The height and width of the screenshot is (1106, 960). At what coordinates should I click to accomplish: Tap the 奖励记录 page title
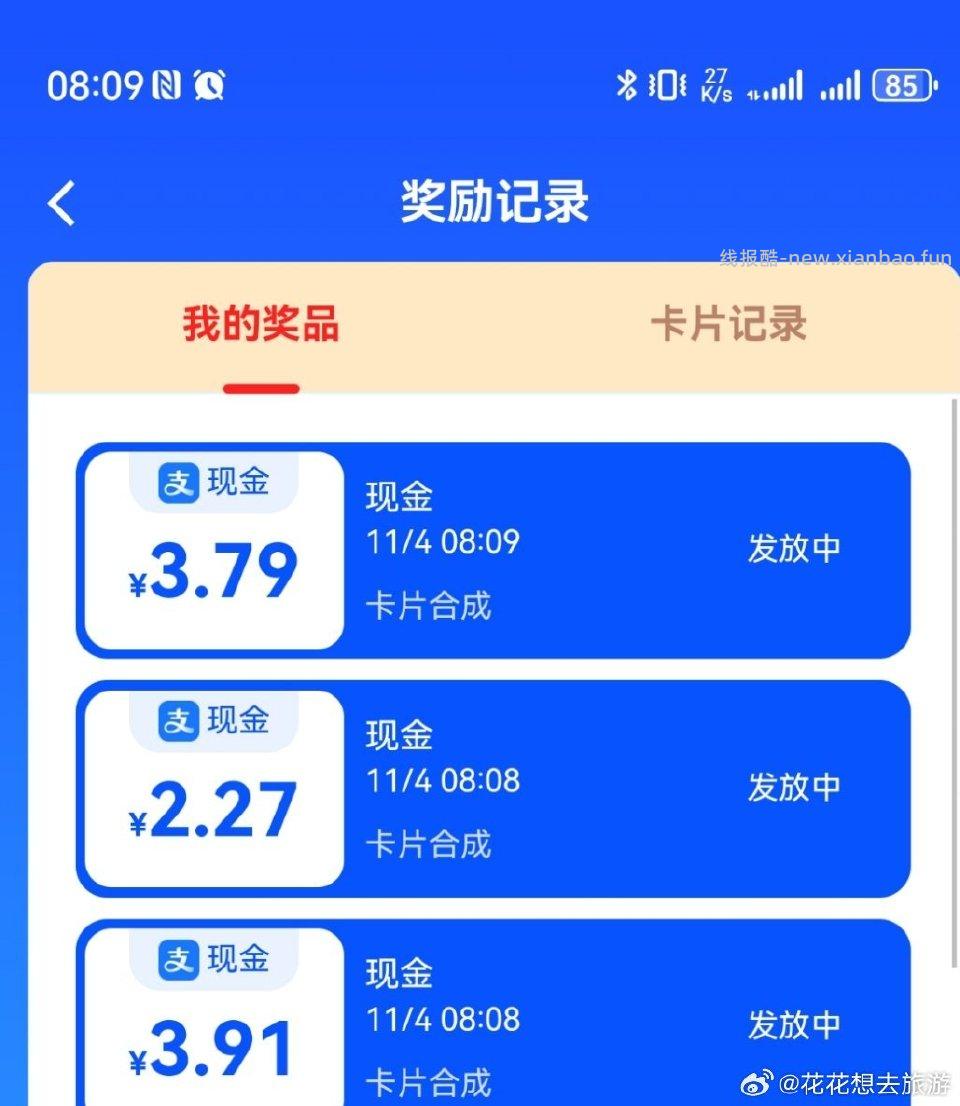491,201
